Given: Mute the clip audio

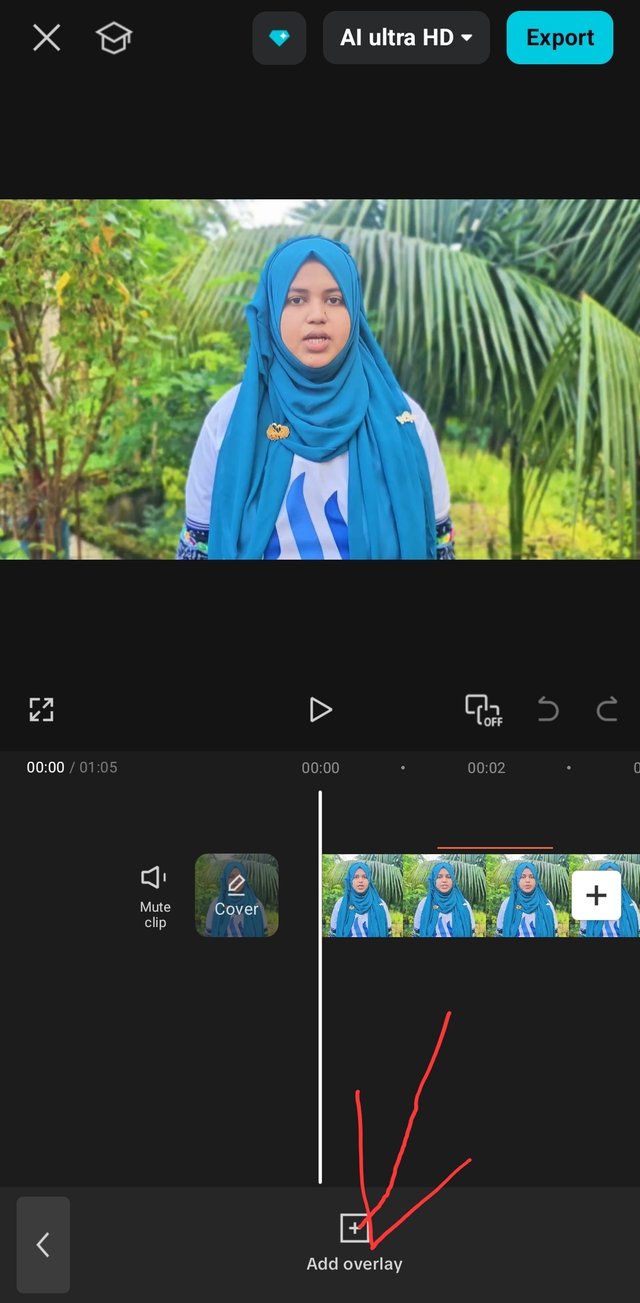Looking at the screenshot, I should (x=155, y=896).
